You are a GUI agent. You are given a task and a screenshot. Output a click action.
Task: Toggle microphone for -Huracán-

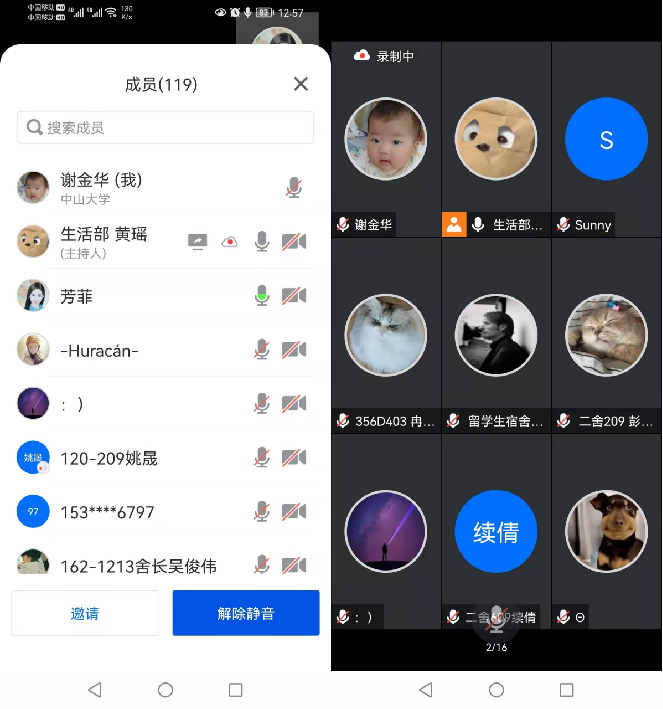pos(262,350)
